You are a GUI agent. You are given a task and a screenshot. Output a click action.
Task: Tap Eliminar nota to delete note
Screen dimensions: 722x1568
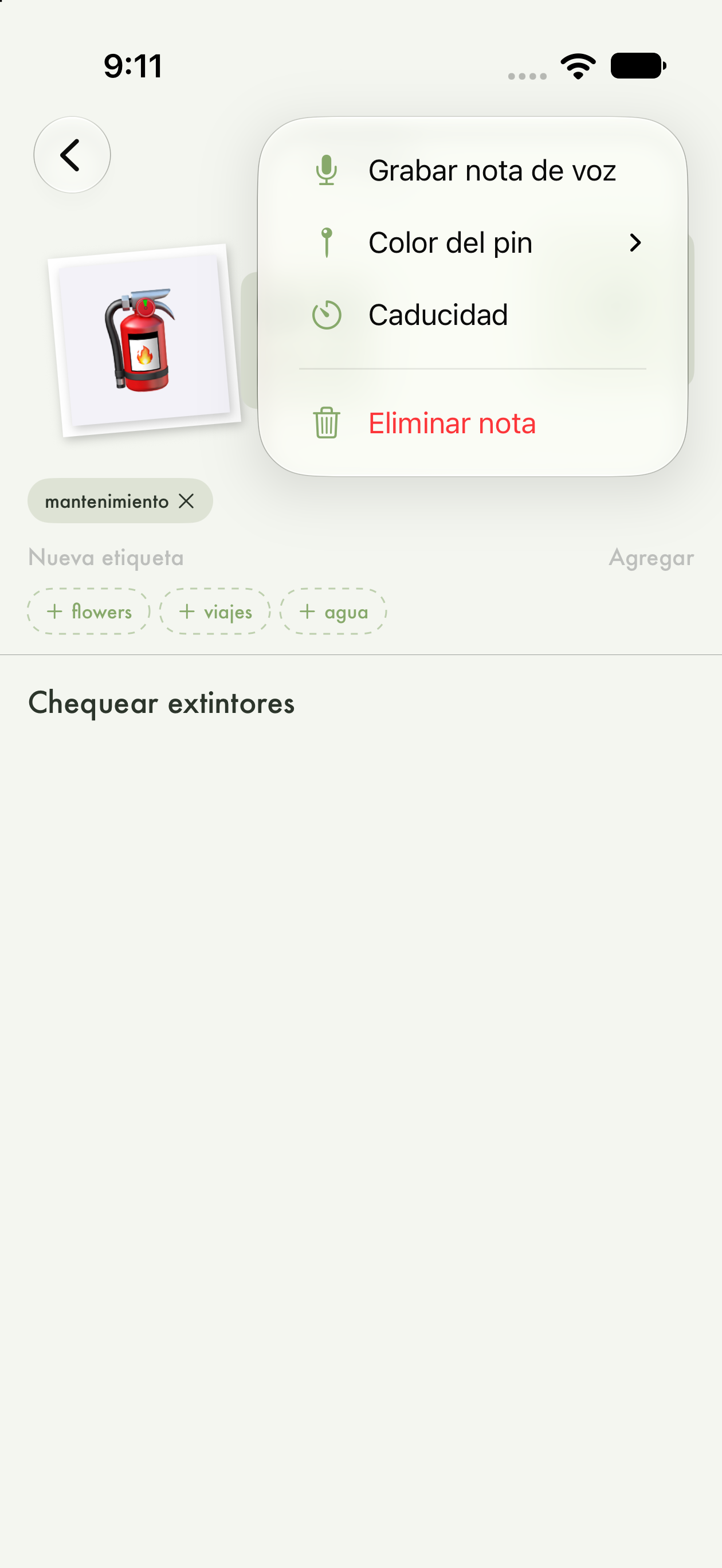tap(472, 423)
